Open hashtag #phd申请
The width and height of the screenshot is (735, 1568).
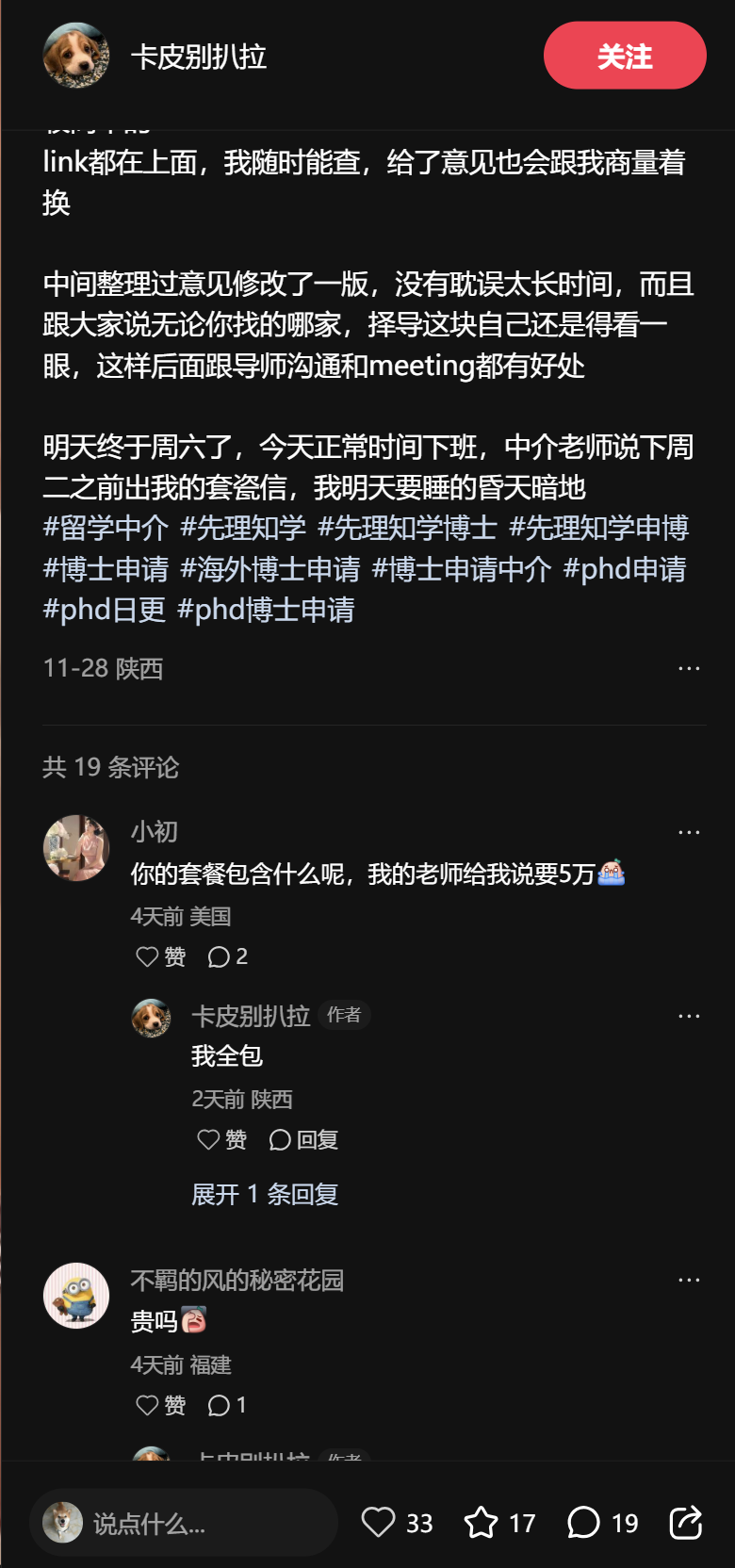click(x=625, y=569)
